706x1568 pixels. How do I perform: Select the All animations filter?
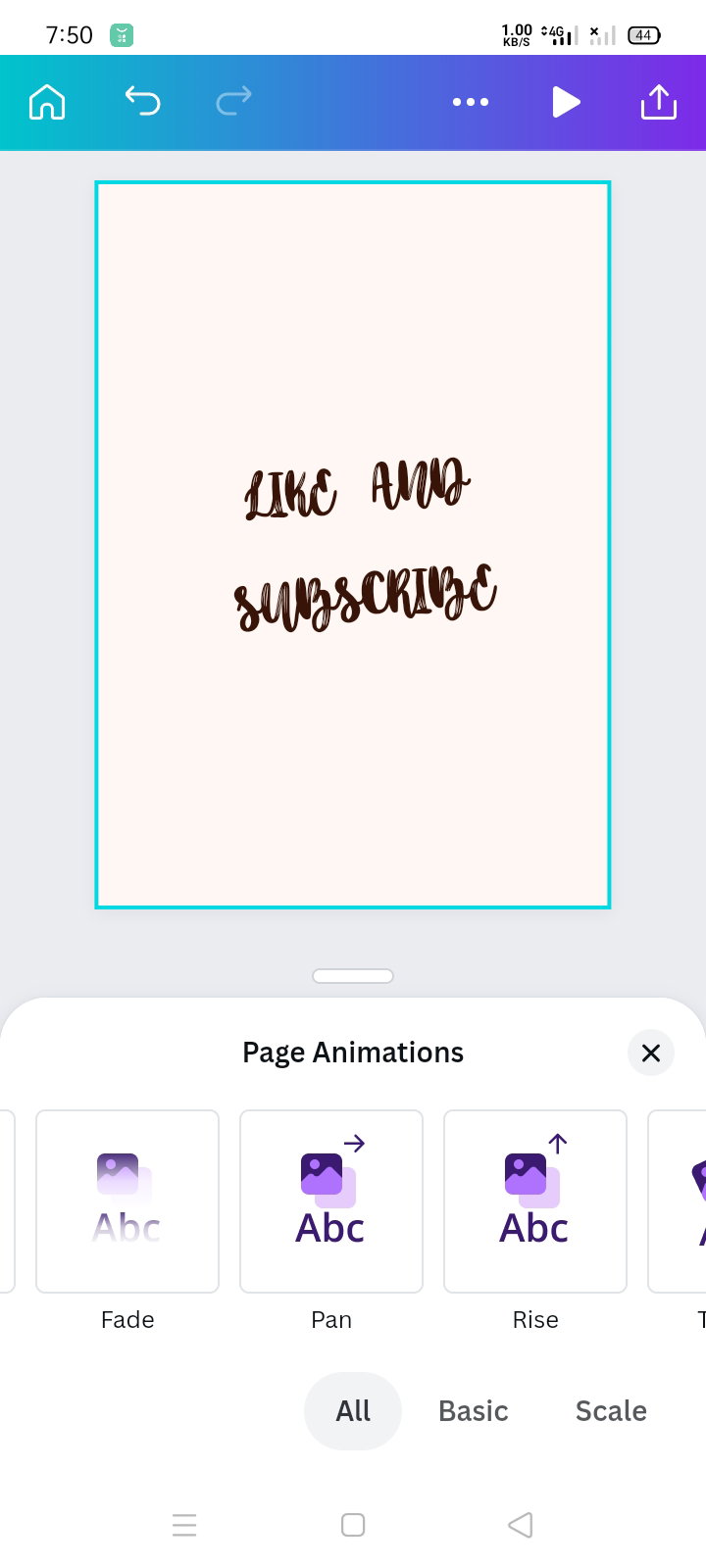[353, 1411]
